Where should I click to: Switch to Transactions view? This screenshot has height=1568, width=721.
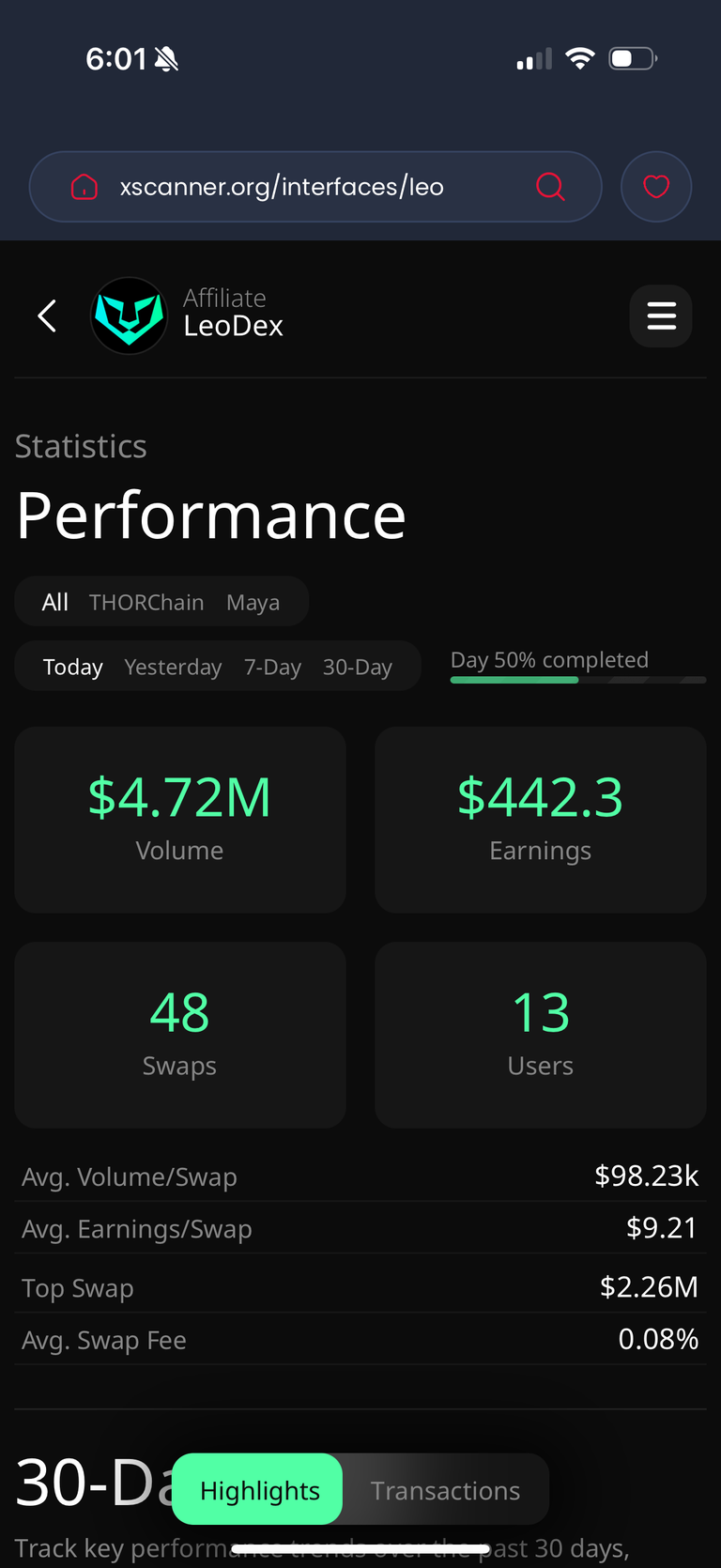pos(445,1489)
